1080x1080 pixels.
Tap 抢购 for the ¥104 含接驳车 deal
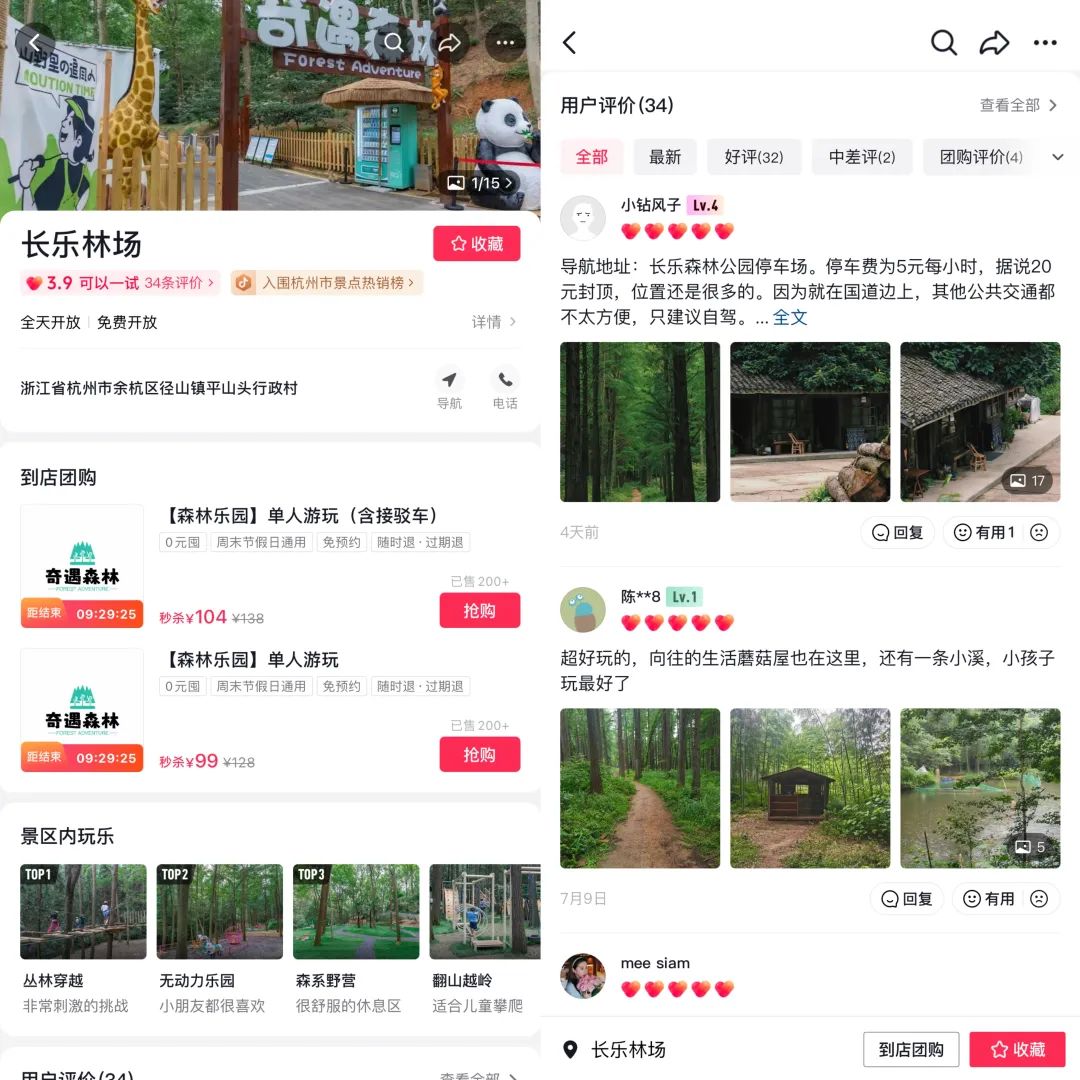click(x=479, y=610)
